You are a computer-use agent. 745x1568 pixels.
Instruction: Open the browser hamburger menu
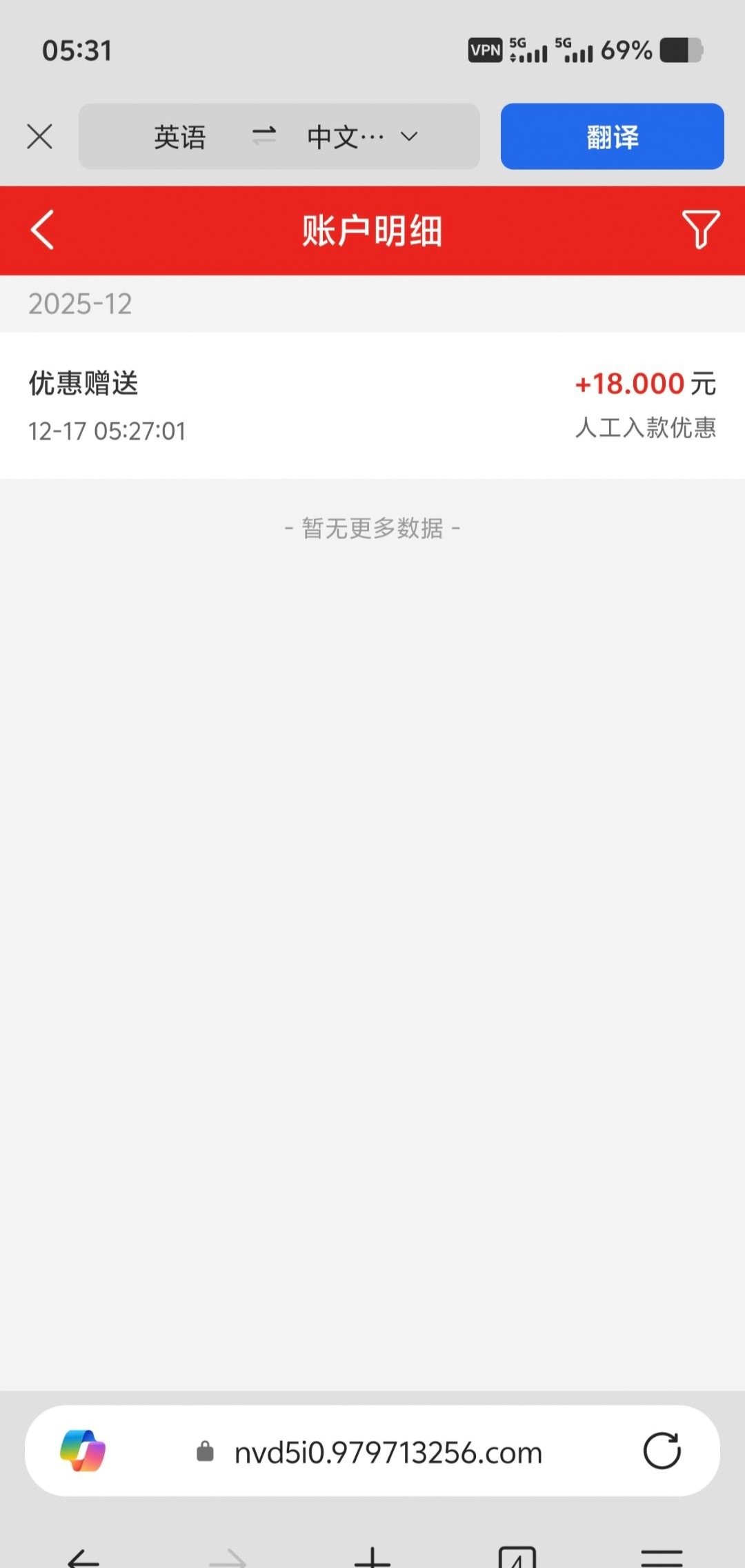662,1557
